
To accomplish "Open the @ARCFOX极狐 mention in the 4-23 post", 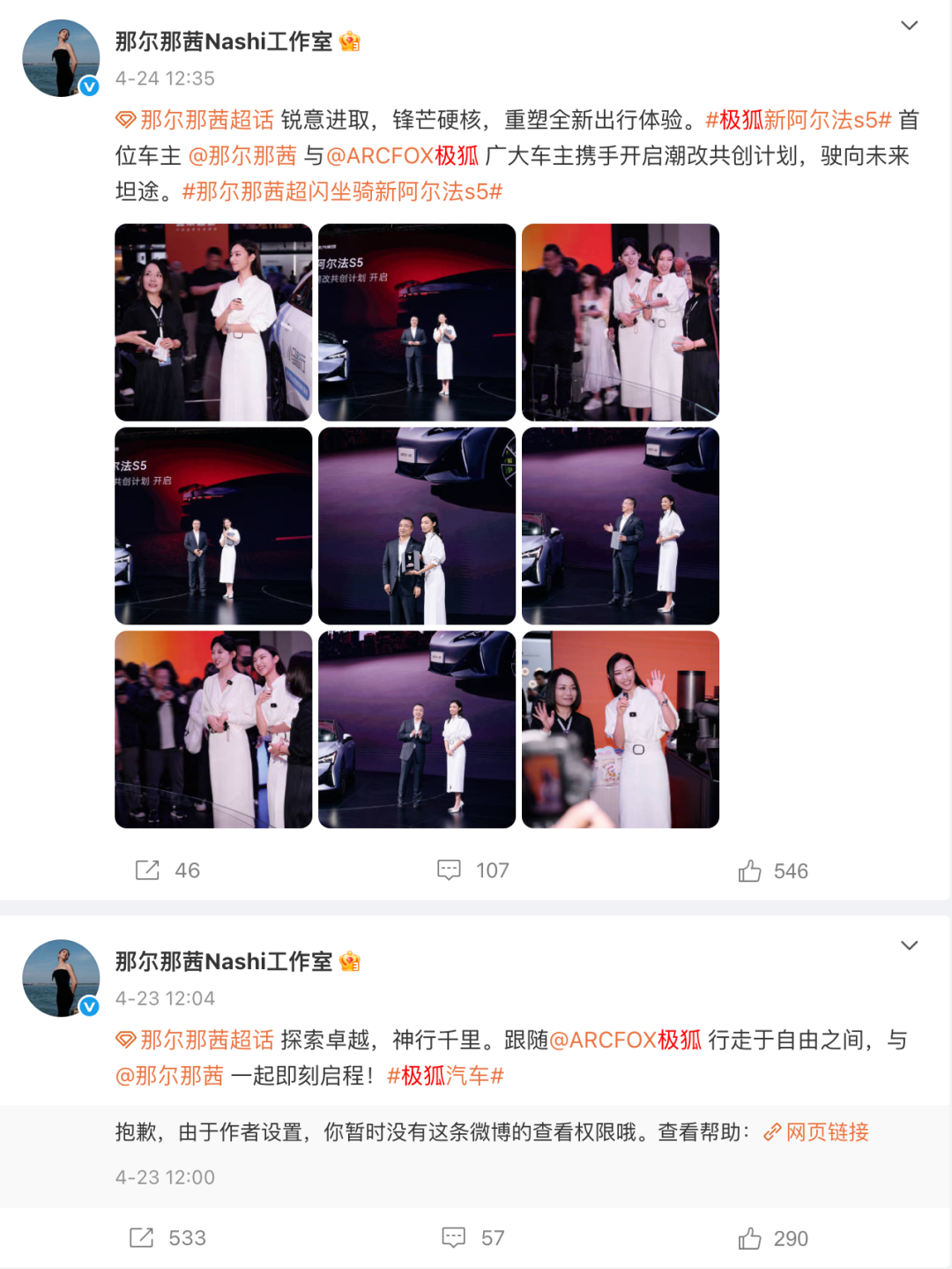I will pos(625,1041).
